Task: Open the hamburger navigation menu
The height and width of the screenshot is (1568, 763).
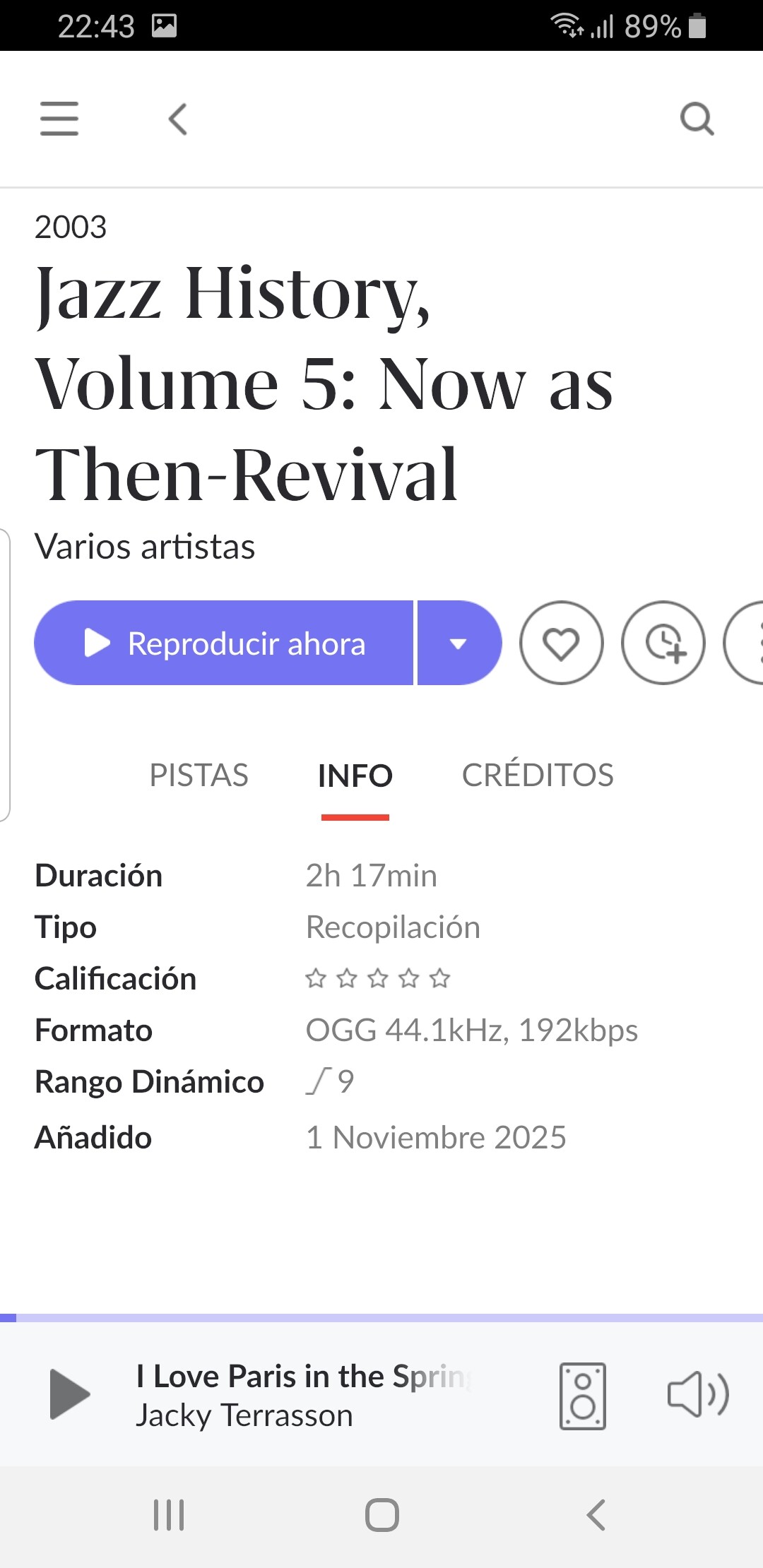Action: (x=59, y=119)
